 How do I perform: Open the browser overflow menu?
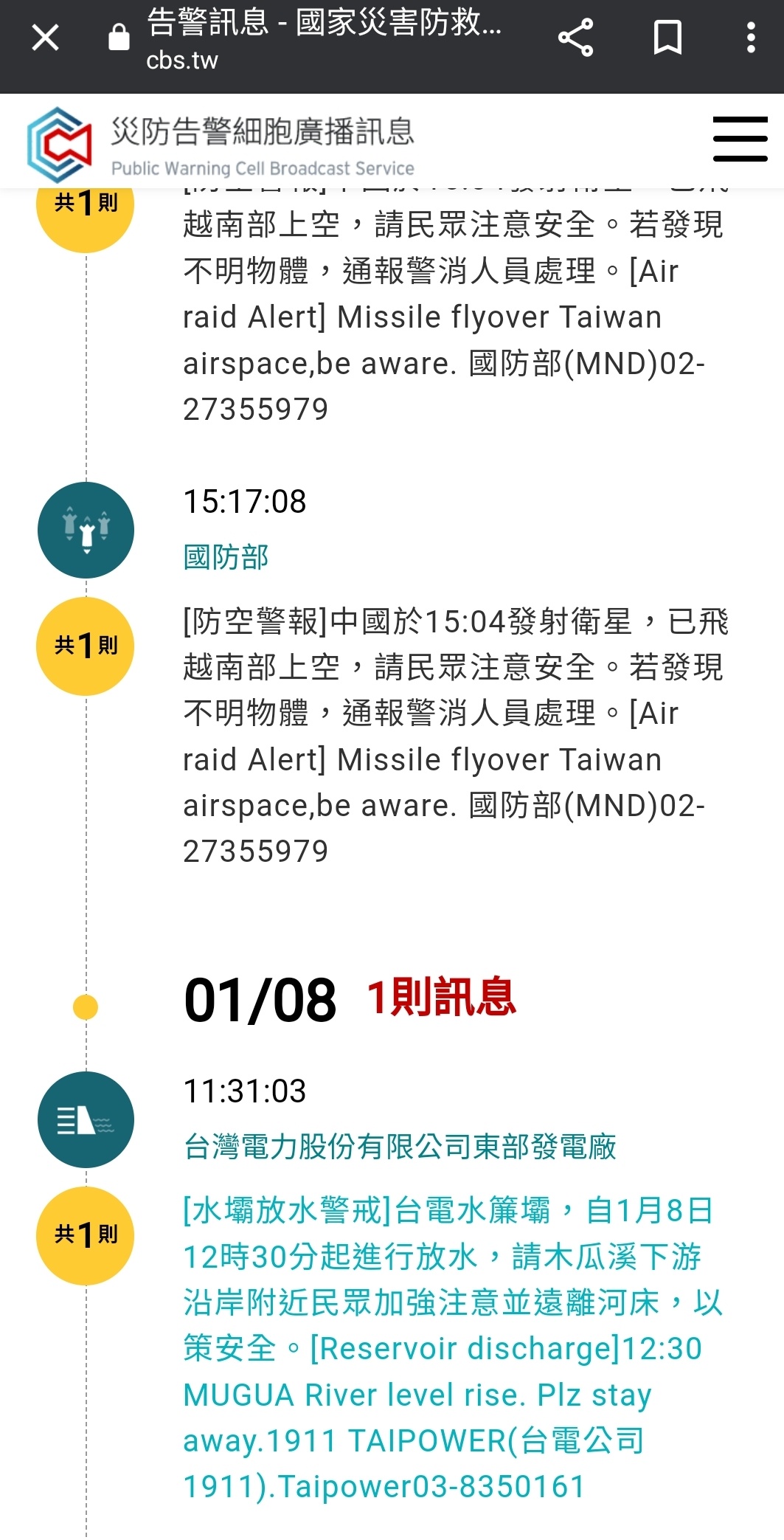click(751, 38)
